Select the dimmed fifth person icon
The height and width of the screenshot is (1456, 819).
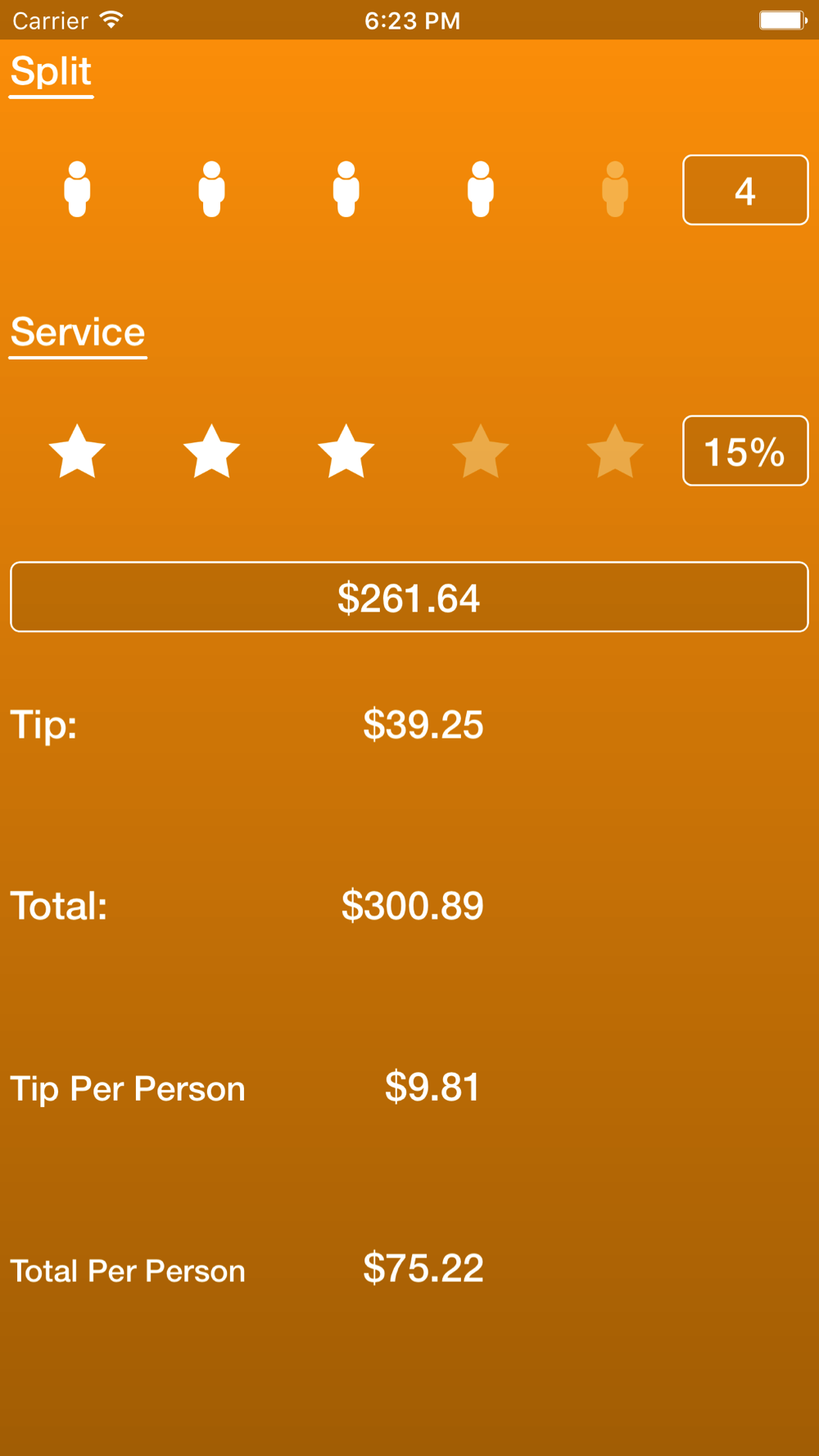[x=615, y=189]
